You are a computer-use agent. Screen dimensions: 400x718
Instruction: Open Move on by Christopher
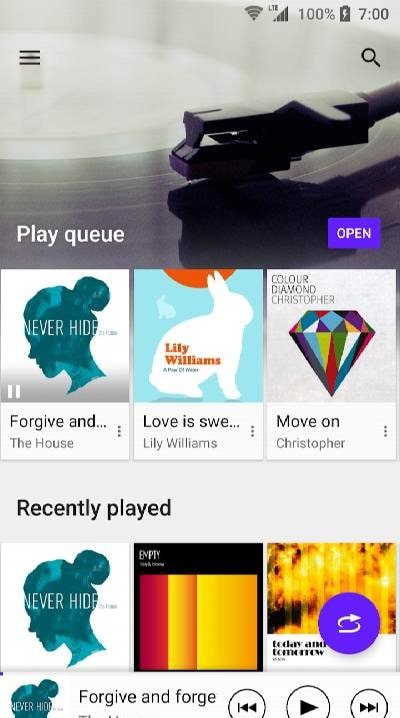click(x=331, y=364)
